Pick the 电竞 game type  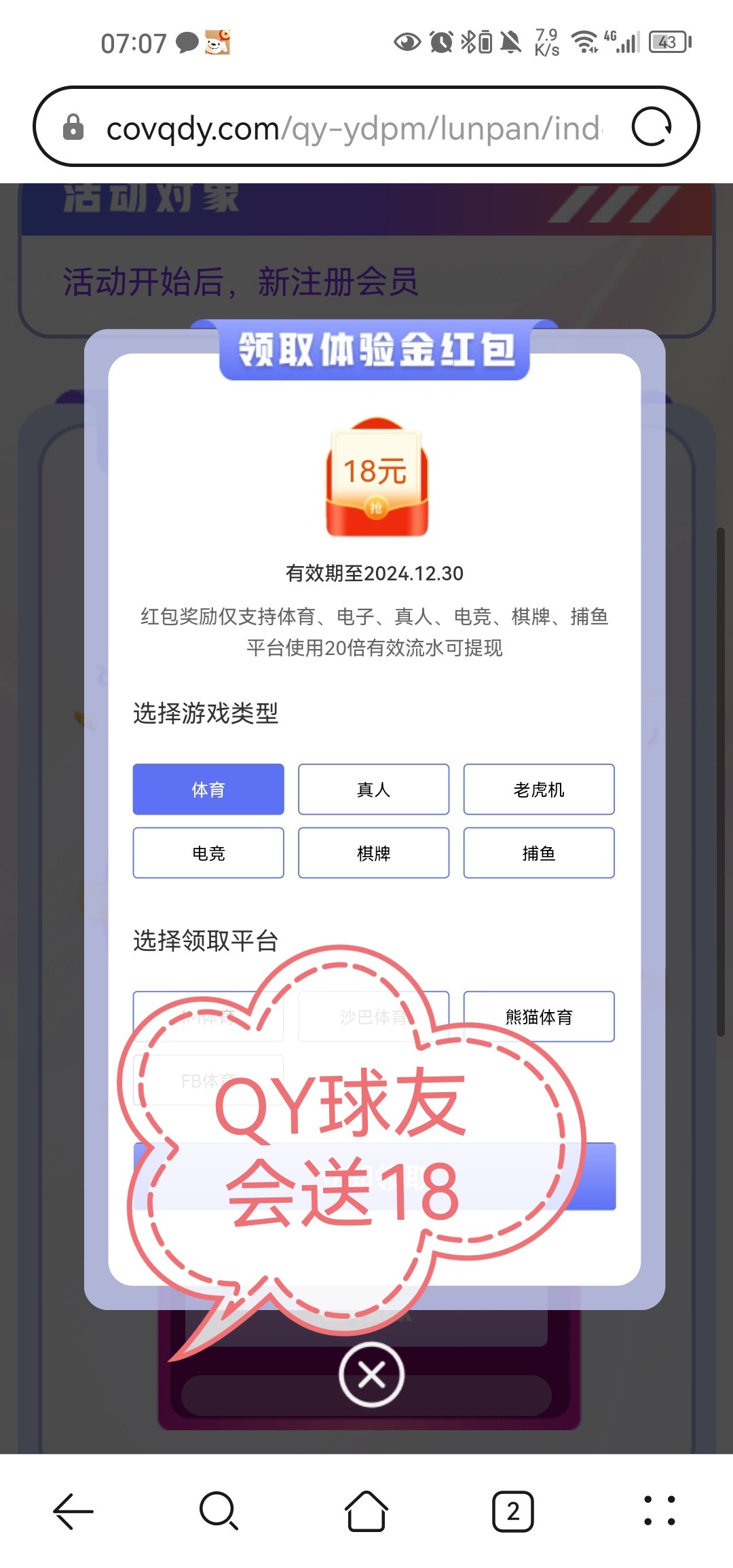208,853
